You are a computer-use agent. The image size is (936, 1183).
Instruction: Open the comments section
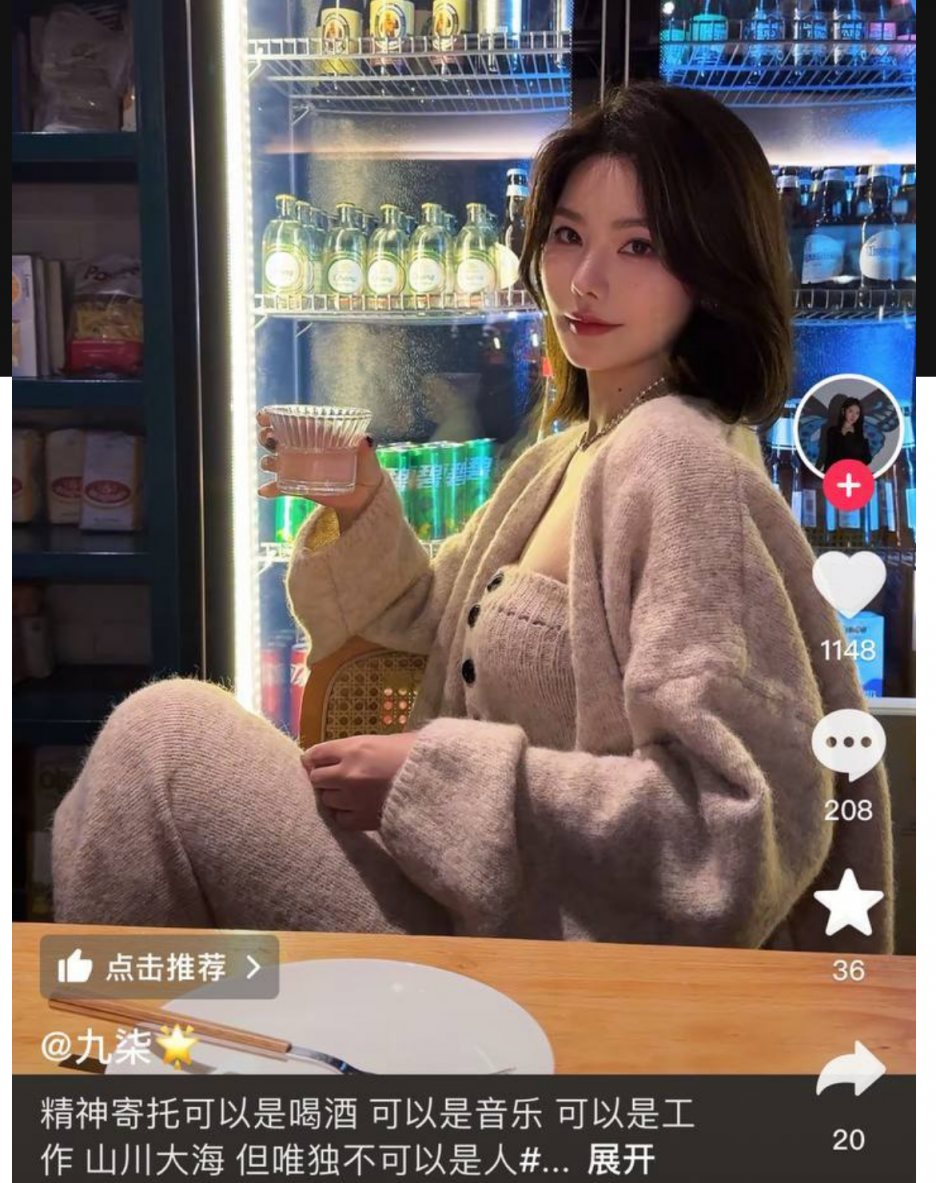[848, 745]
